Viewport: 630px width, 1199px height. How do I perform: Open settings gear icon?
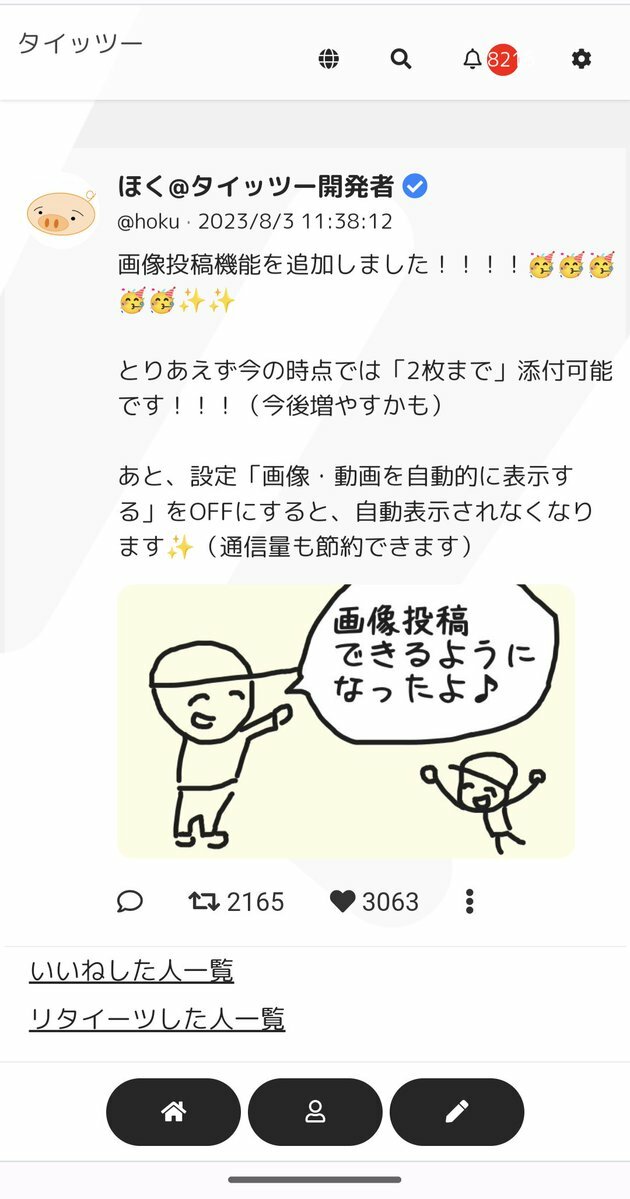pyautogui.click(x=581, y=59)
